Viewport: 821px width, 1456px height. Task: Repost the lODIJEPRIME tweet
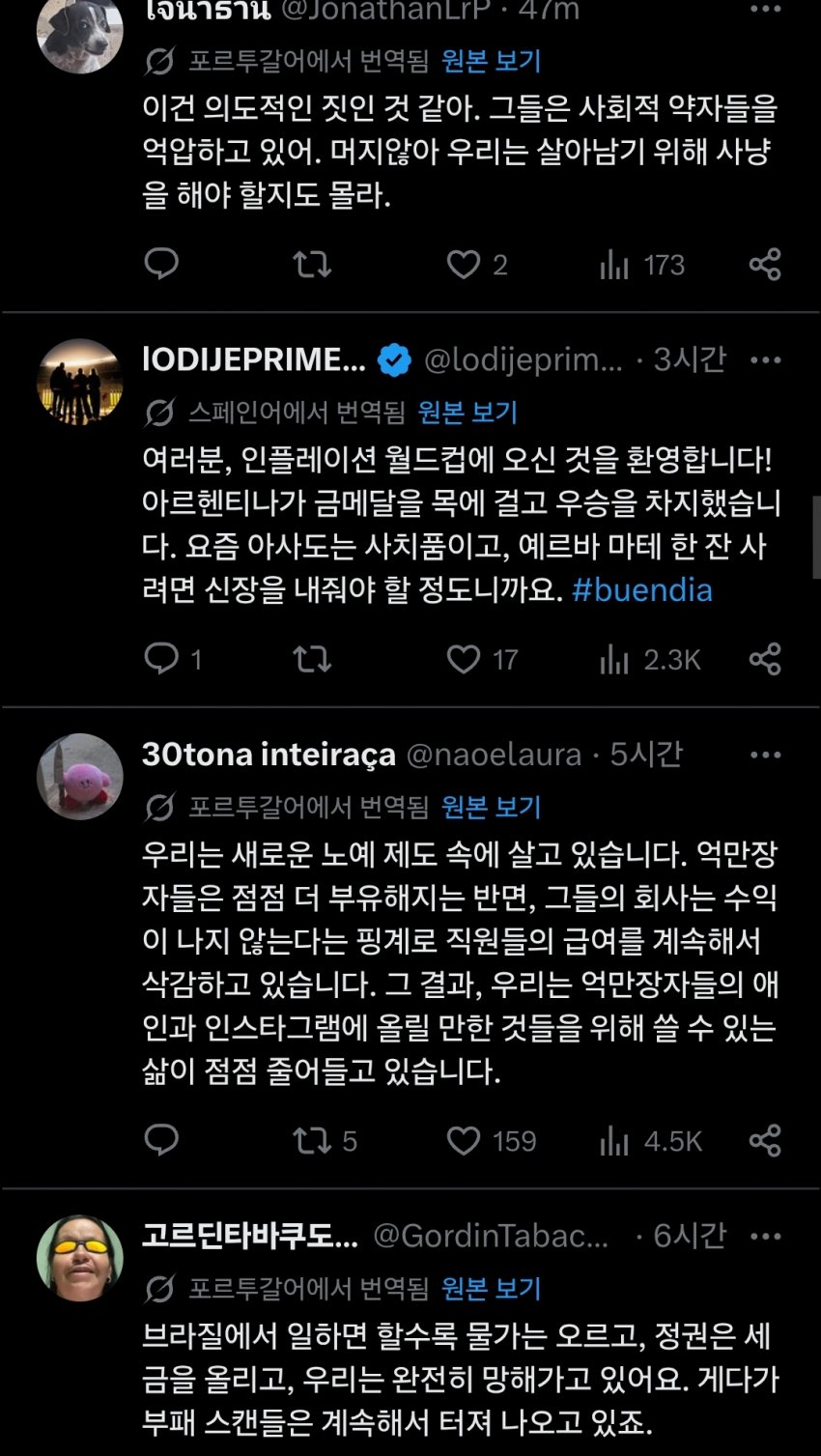312,659
